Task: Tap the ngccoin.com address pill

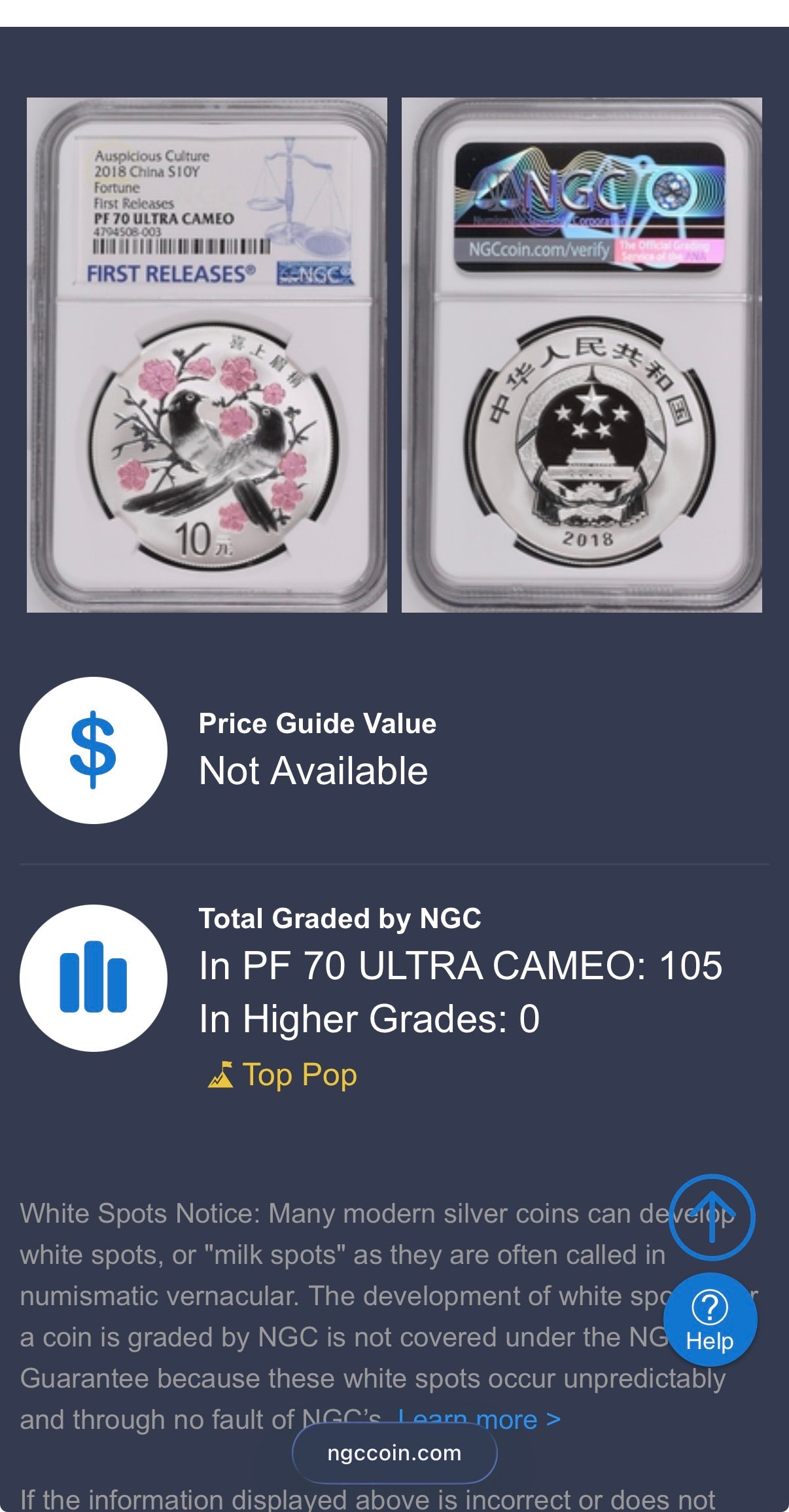Action: (x=394, y=1453)
